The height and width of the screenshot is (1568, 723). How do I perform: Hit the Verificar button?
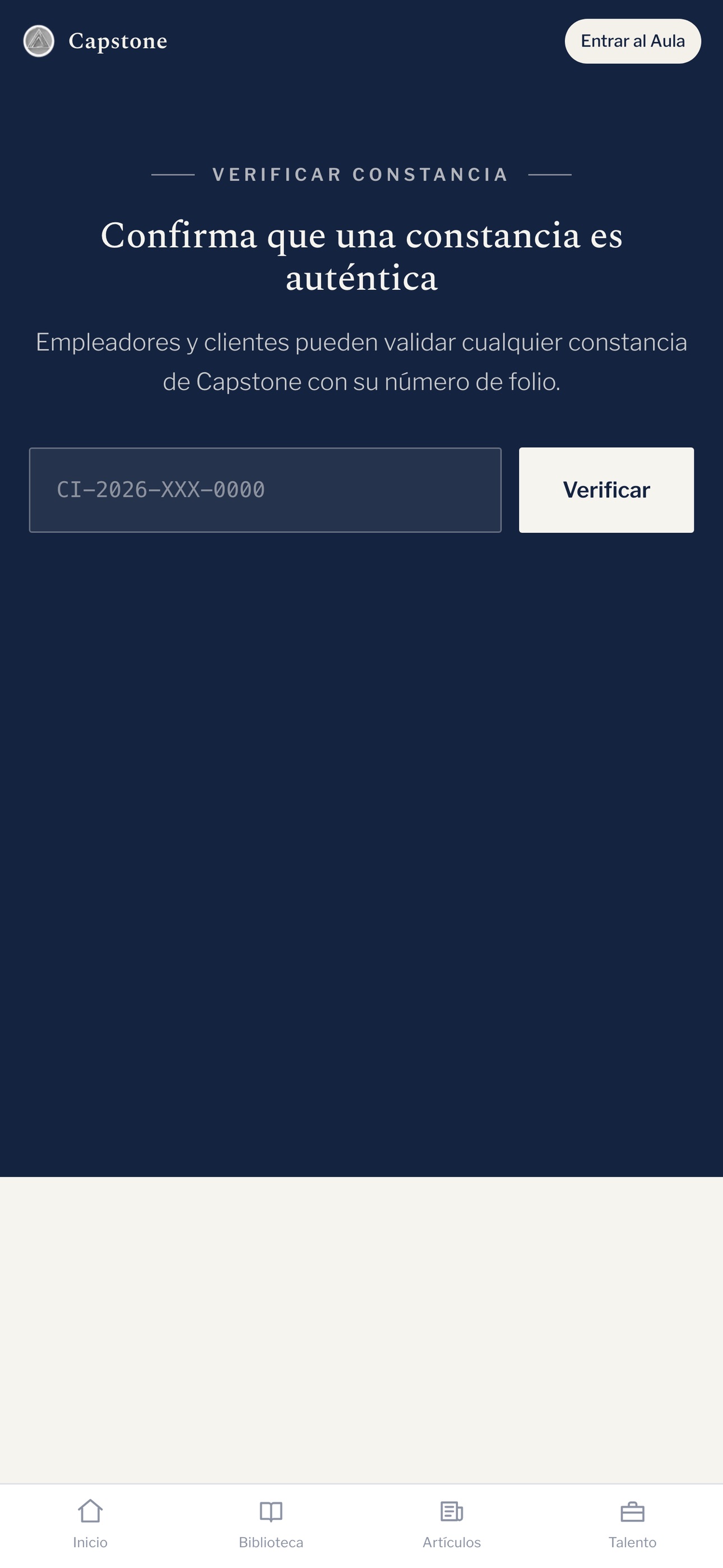(x=606, y=490)
